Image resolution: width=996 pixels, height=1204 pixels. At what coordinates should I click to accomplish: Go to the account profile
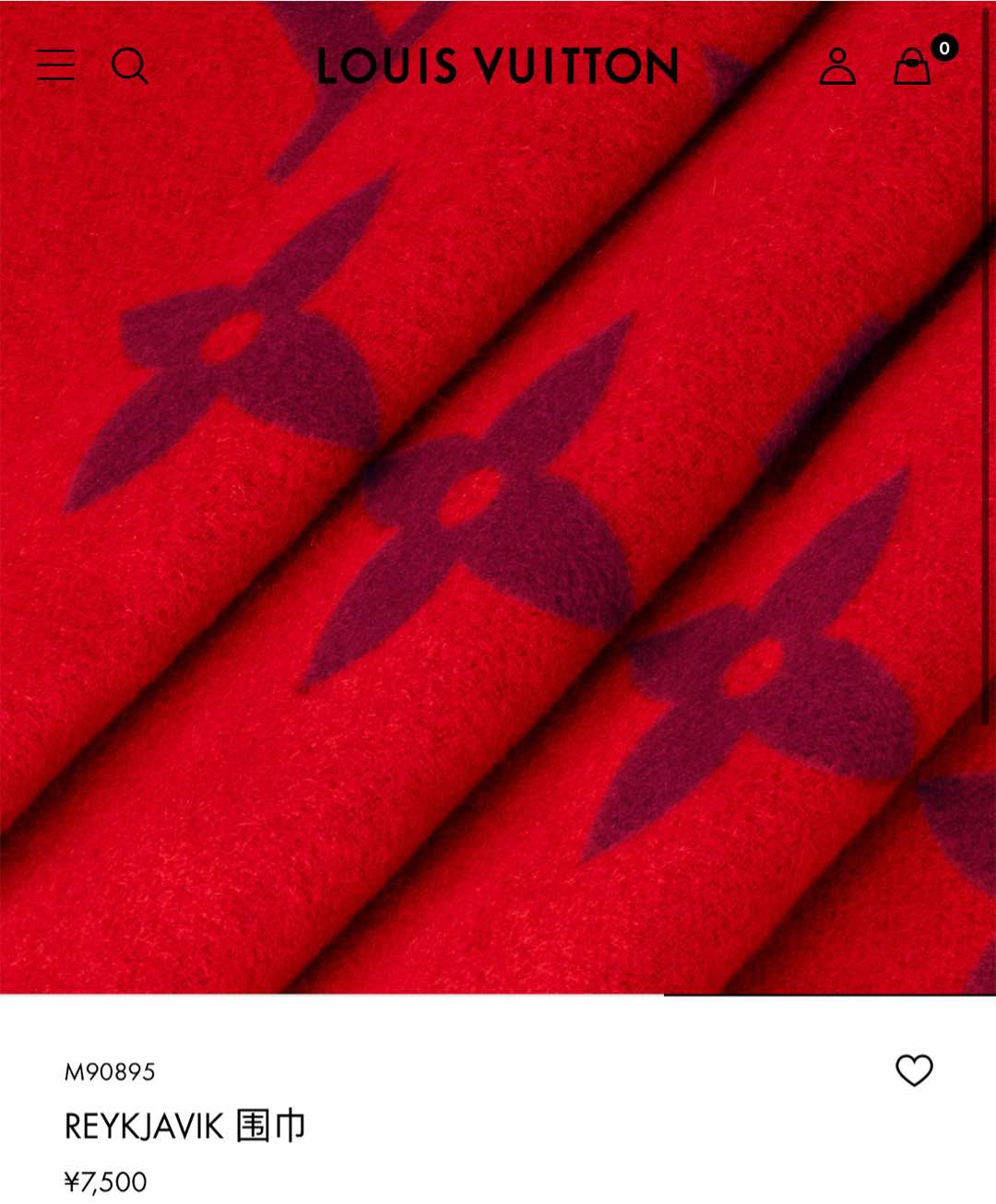[837, 66]
